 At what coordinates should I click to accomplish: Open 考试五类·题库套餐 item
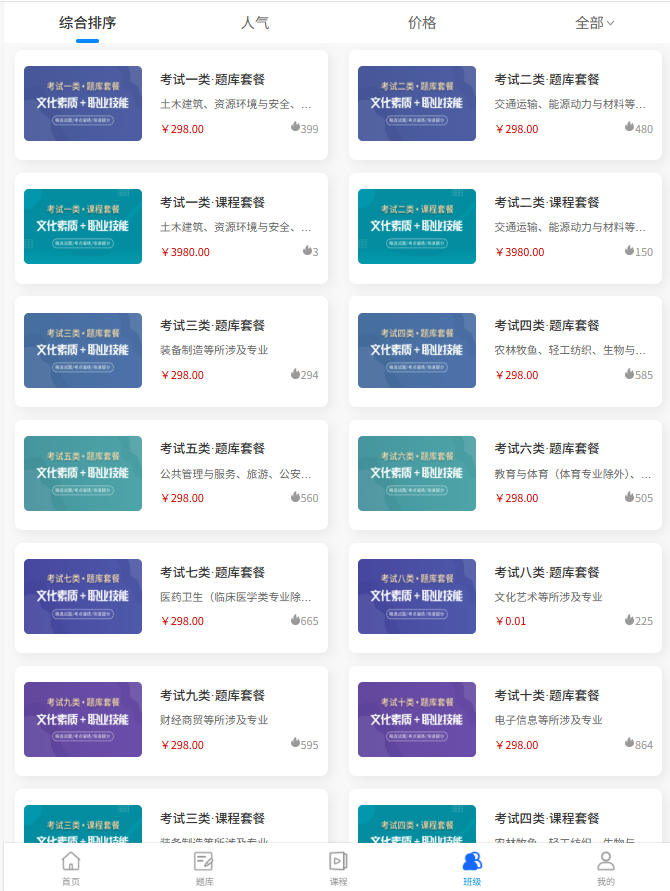pos(171,473)
